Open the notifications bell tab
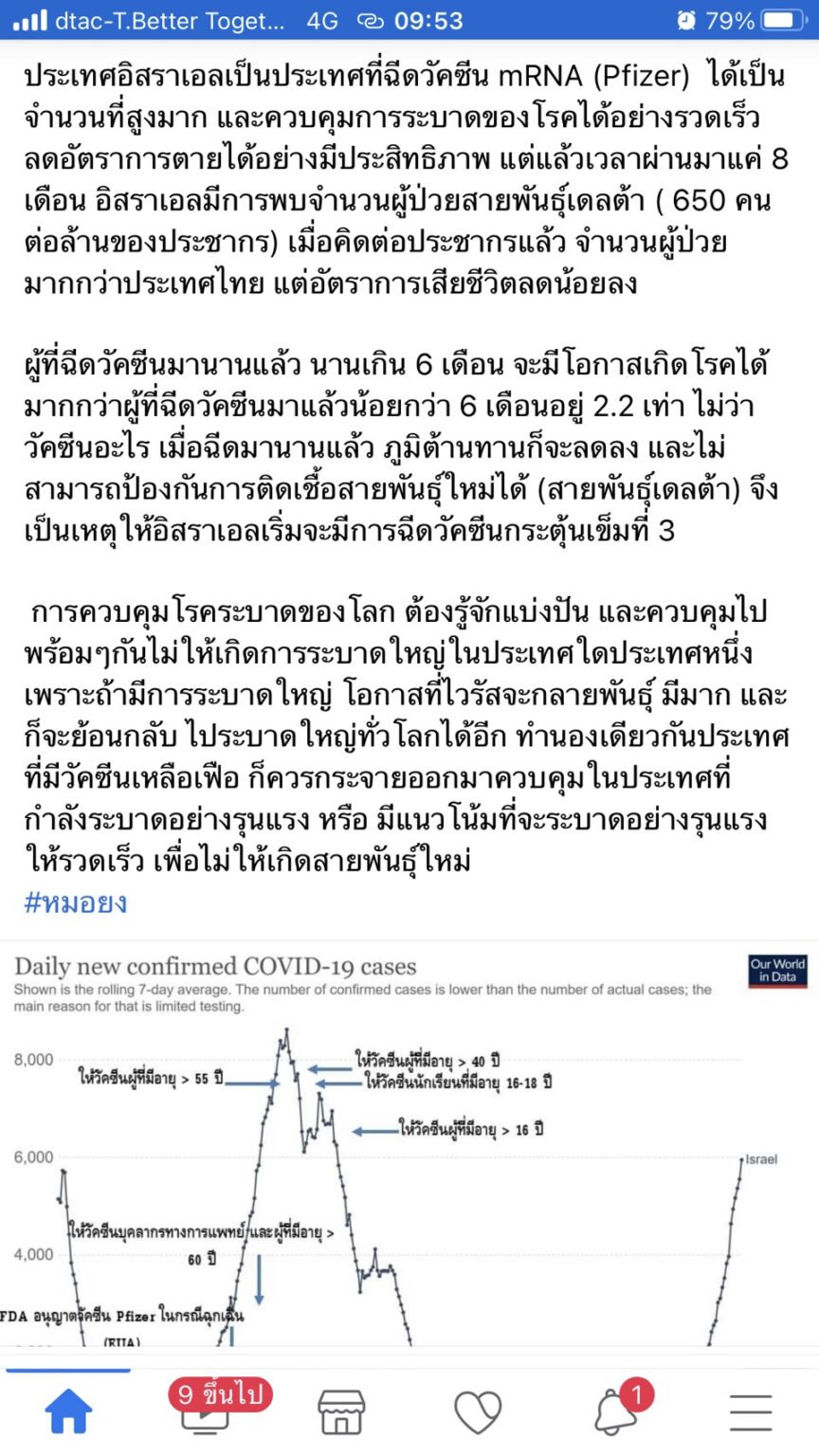 [615, 1412]
